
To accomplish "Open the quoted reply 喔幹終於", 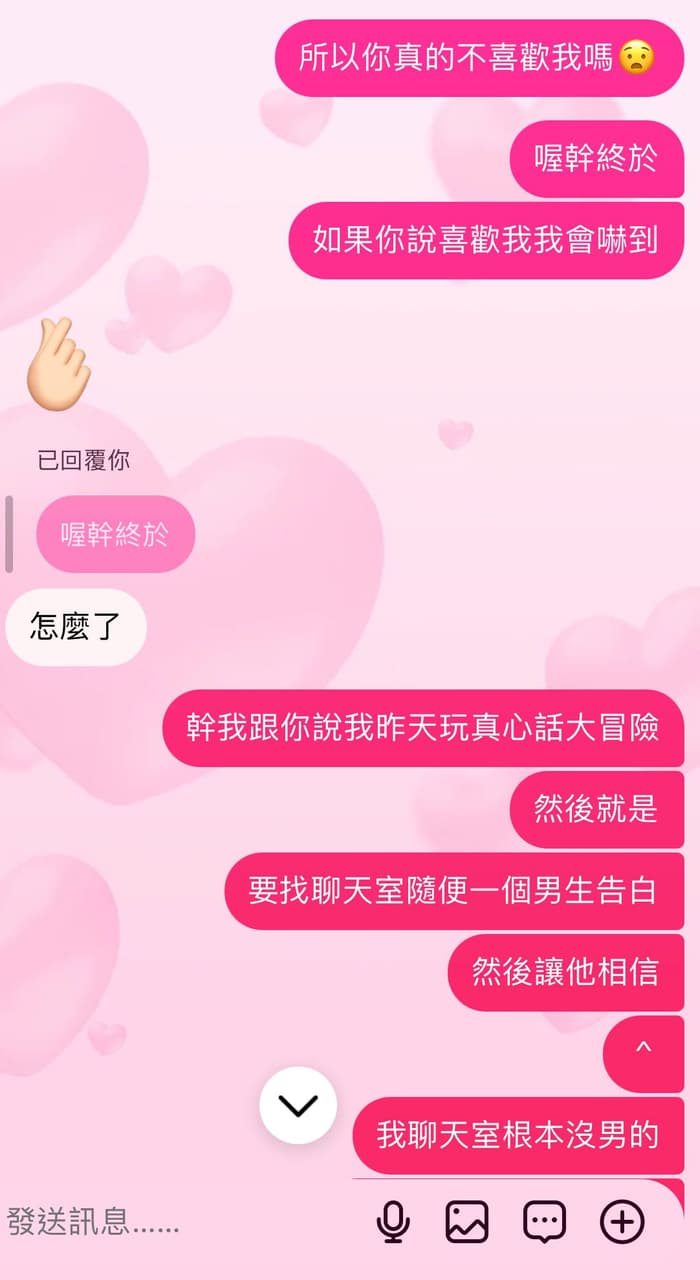I will tap(115, 535).
